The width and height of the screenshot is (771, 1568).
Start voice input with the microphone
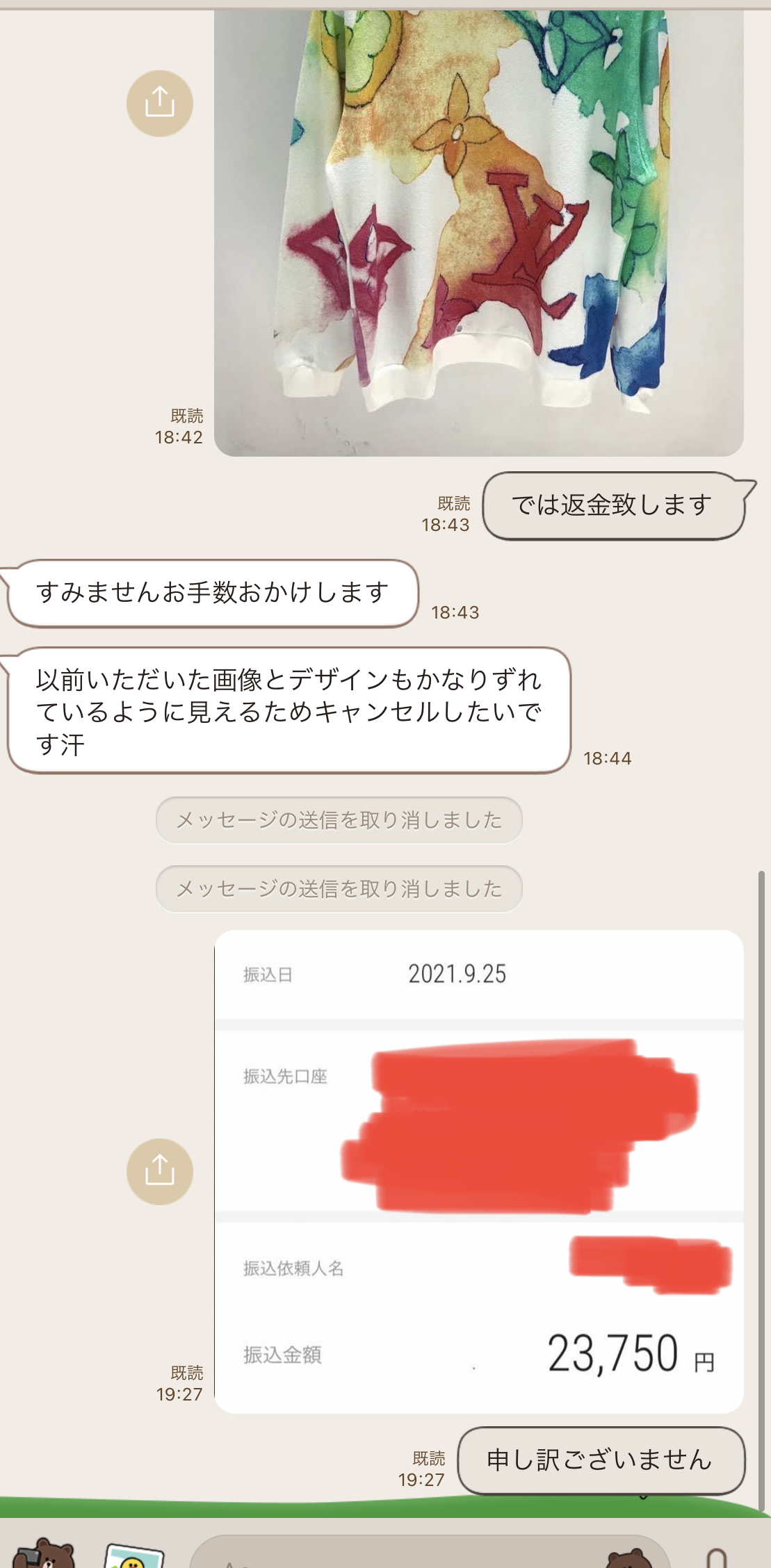point(716,1557)
